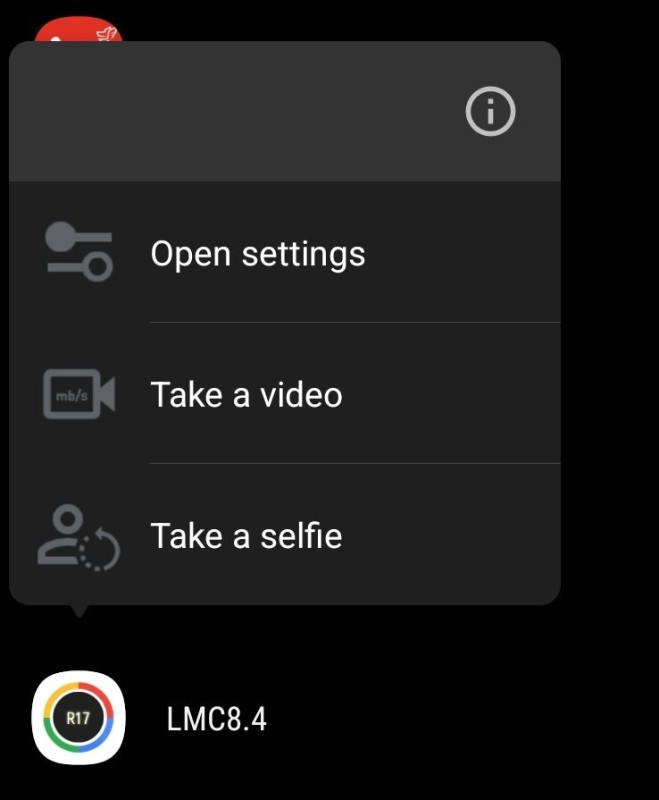Open the LMC8.4 camera app

point(78,717)
